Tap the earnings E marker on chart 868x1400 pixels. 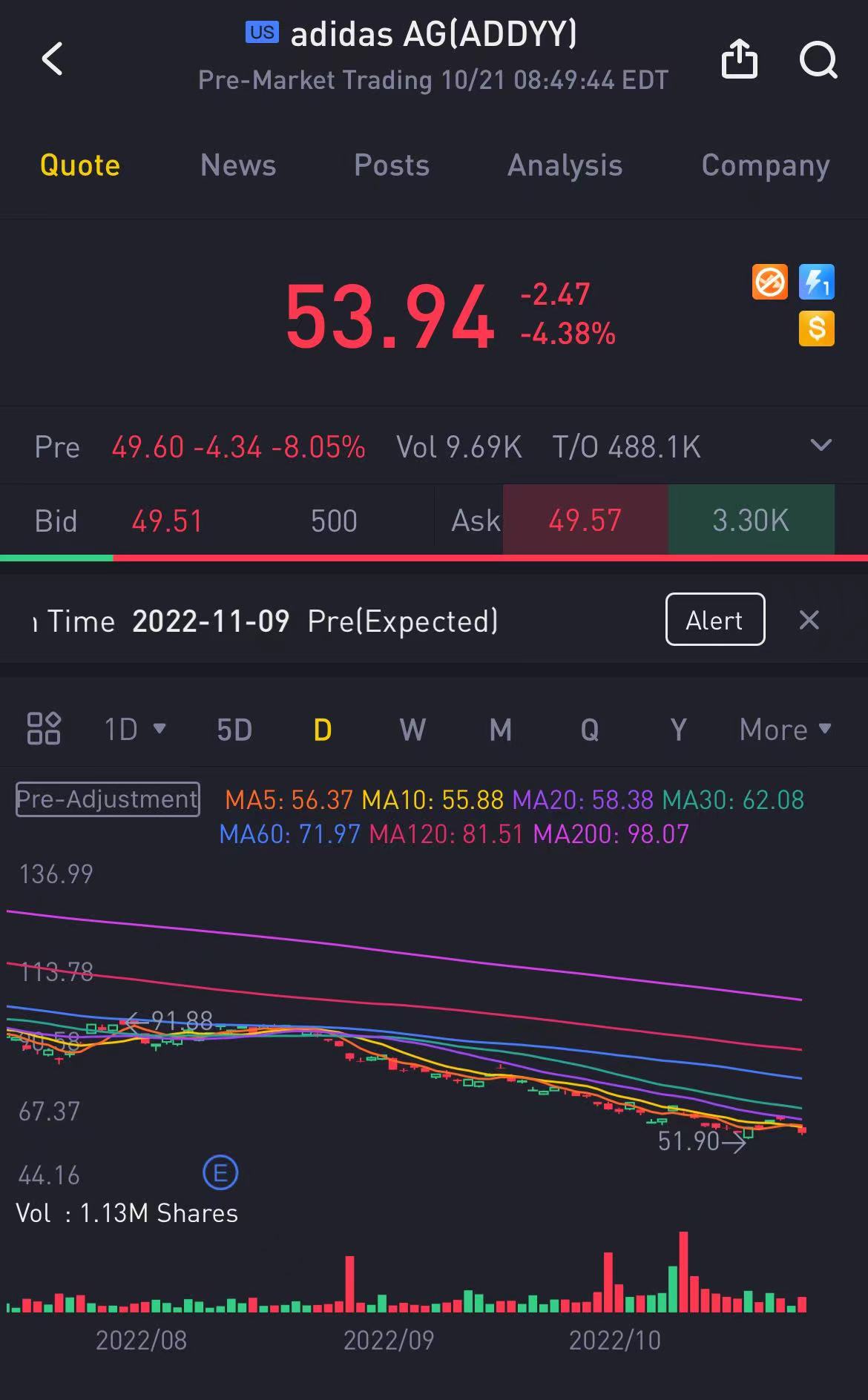[220, 1173]
